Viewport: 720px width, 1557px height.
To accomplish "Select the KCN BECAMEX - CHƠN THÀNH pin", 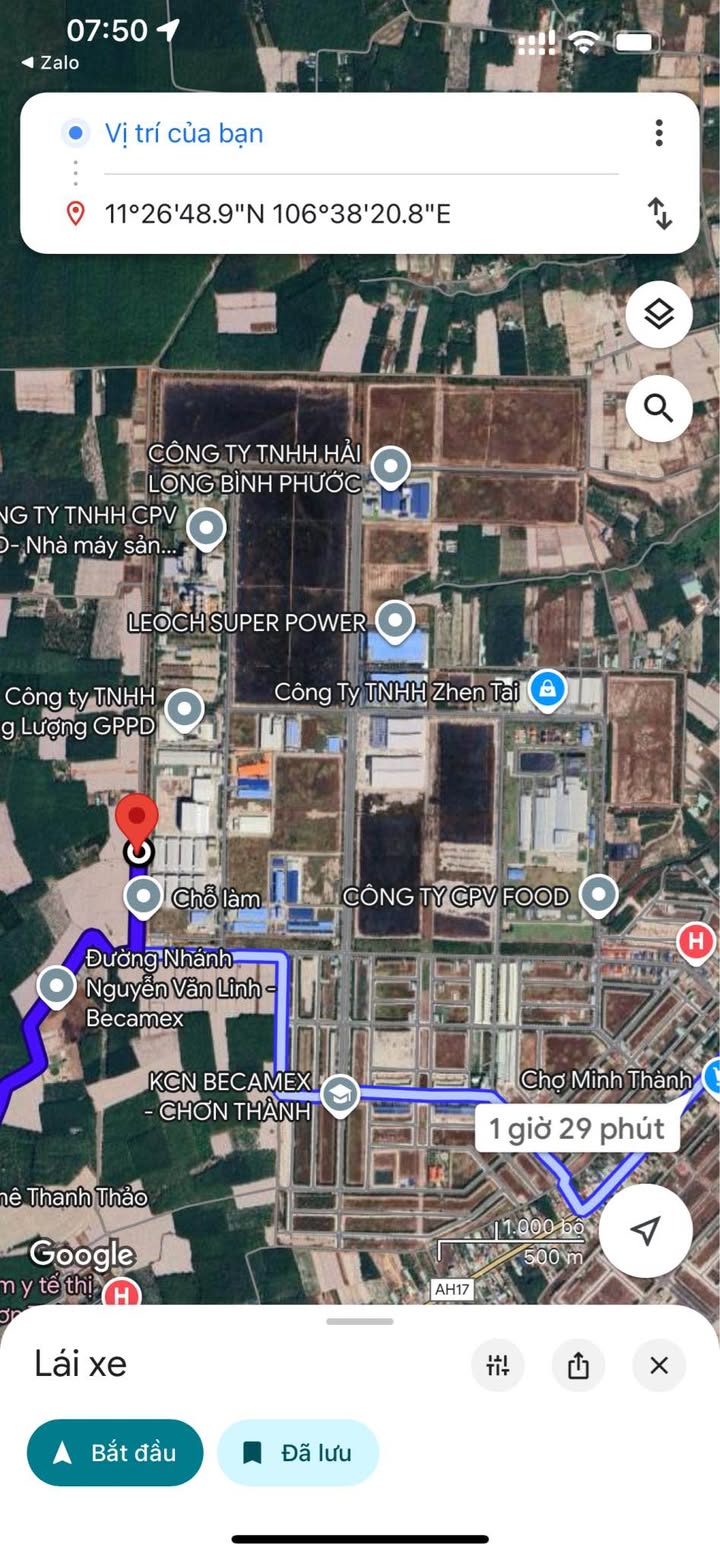I will click(x=340, y=1095).
